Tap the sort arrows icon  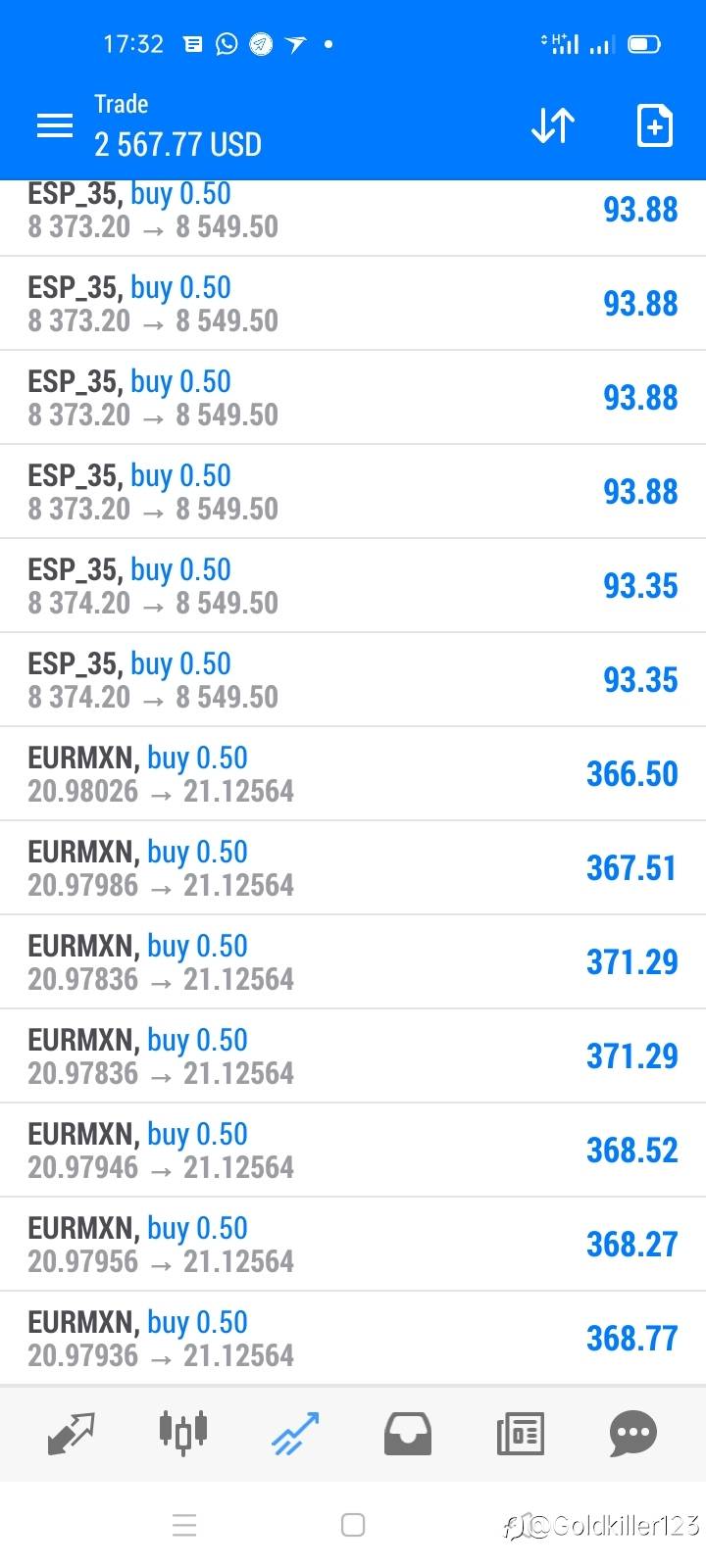(553, 125)
